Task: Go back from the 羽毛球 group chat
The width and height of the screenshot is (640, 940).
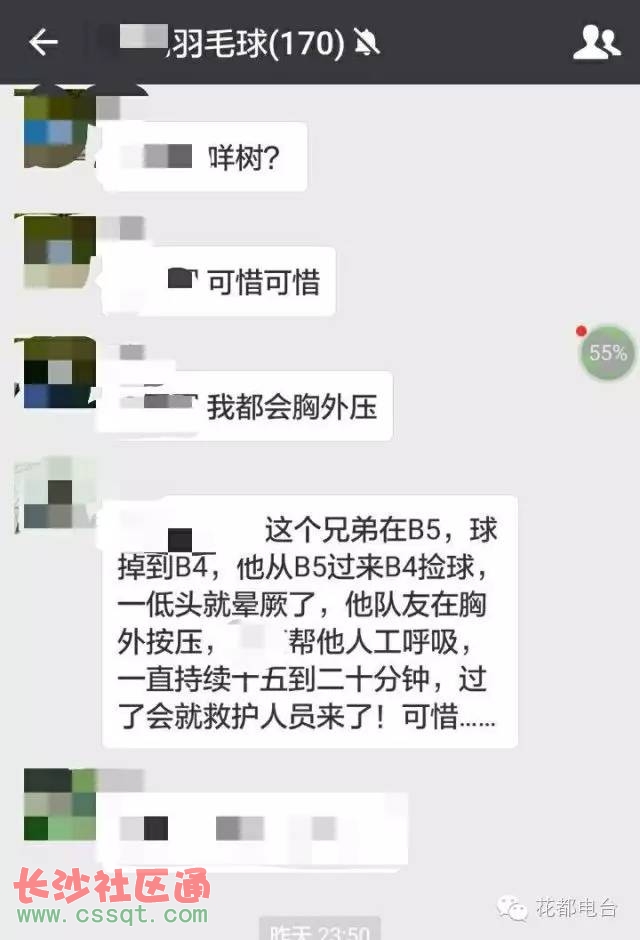Action: 43,42
